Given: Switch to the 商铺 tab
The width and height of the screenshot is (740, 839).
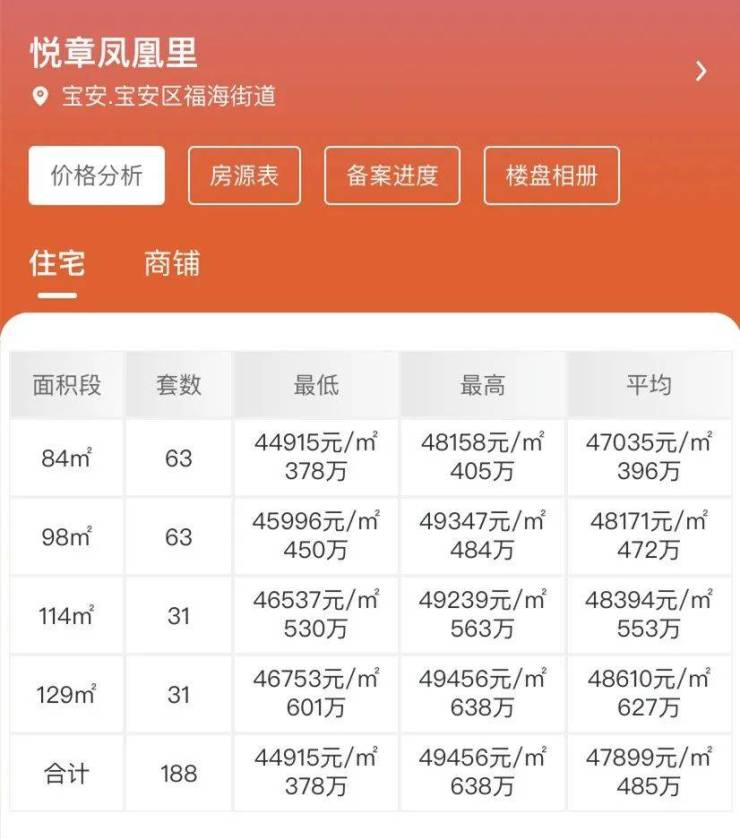Looking at the screenshot, I should click(172, 264).
